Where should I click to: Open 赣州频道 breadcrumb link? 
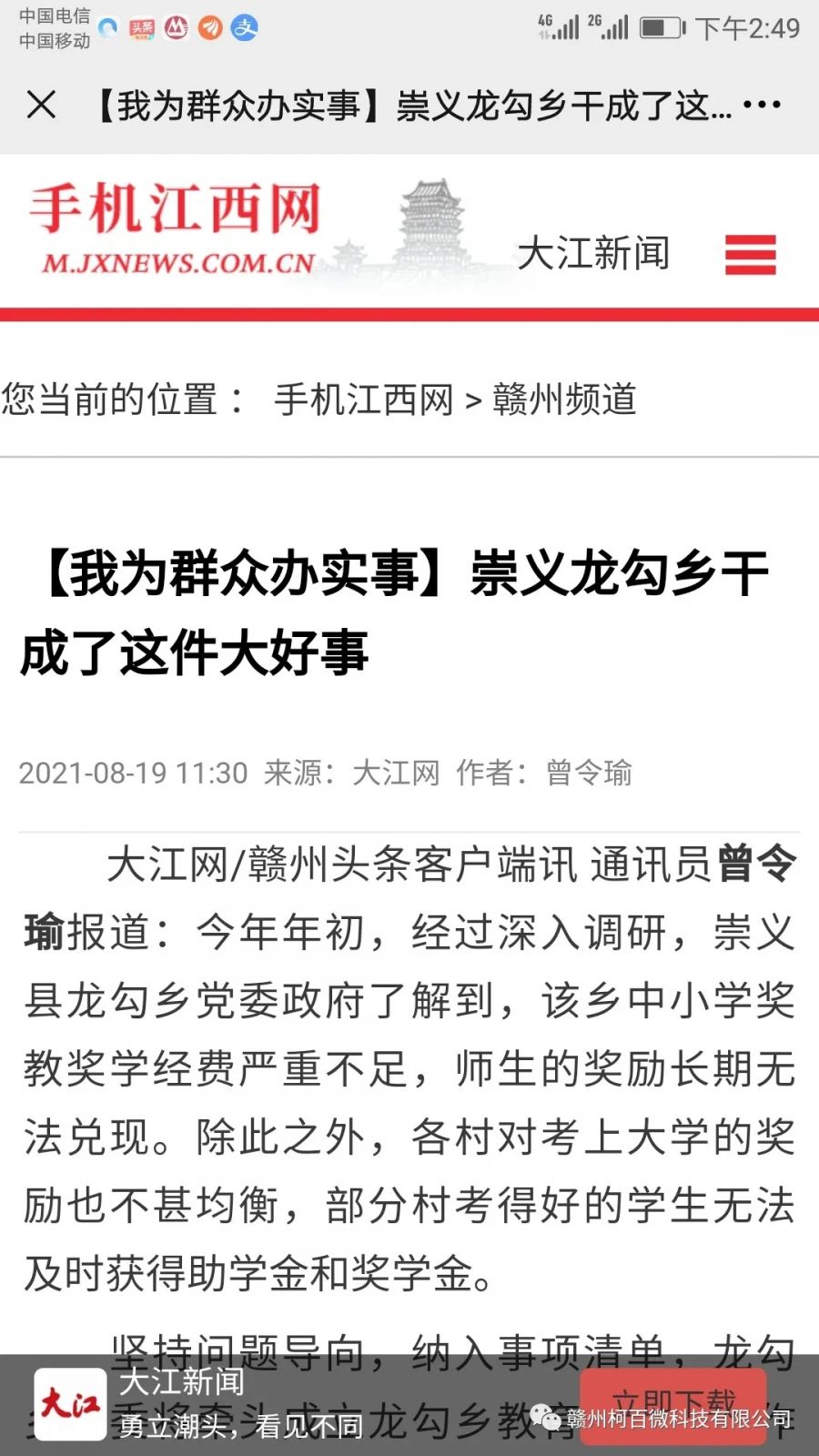(564, 399)
